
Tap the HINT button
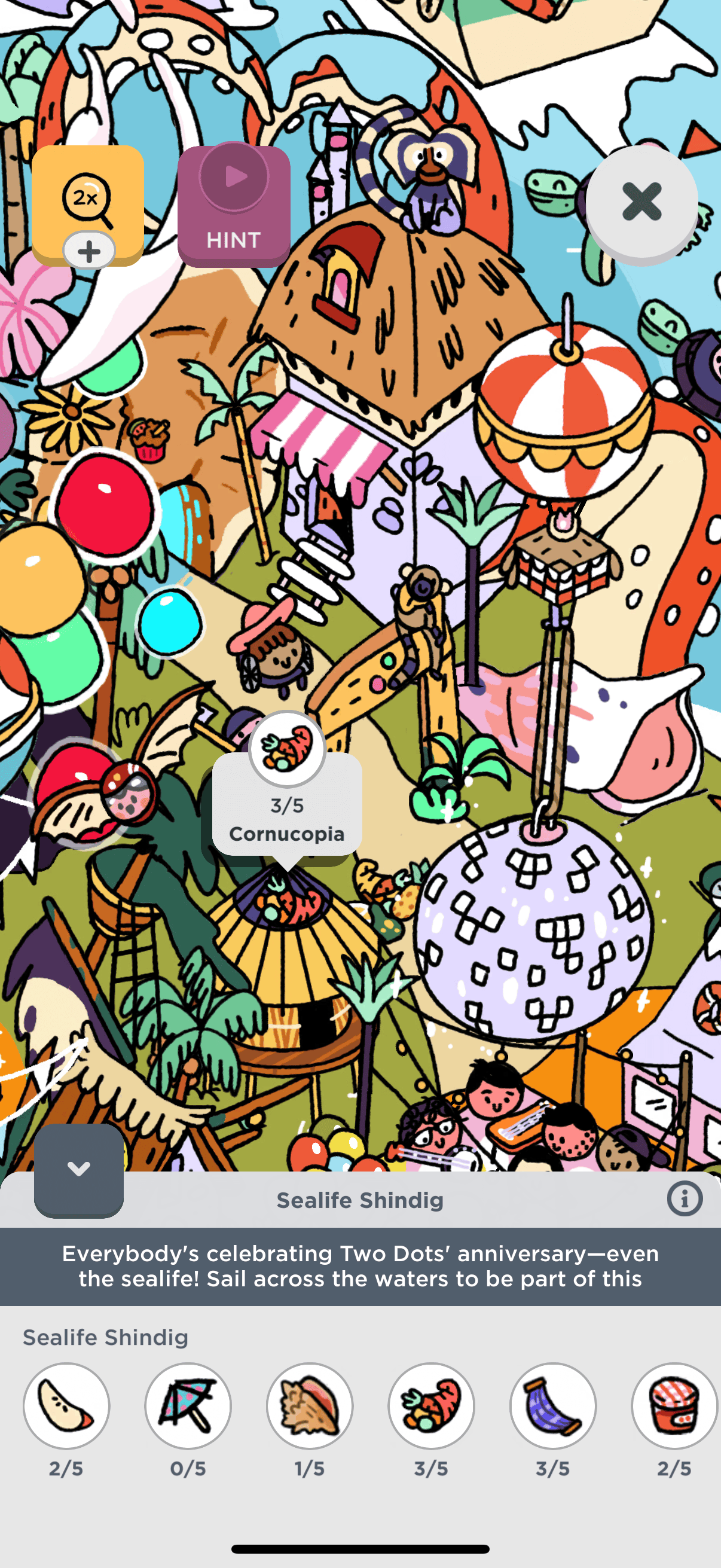[234, 205]
